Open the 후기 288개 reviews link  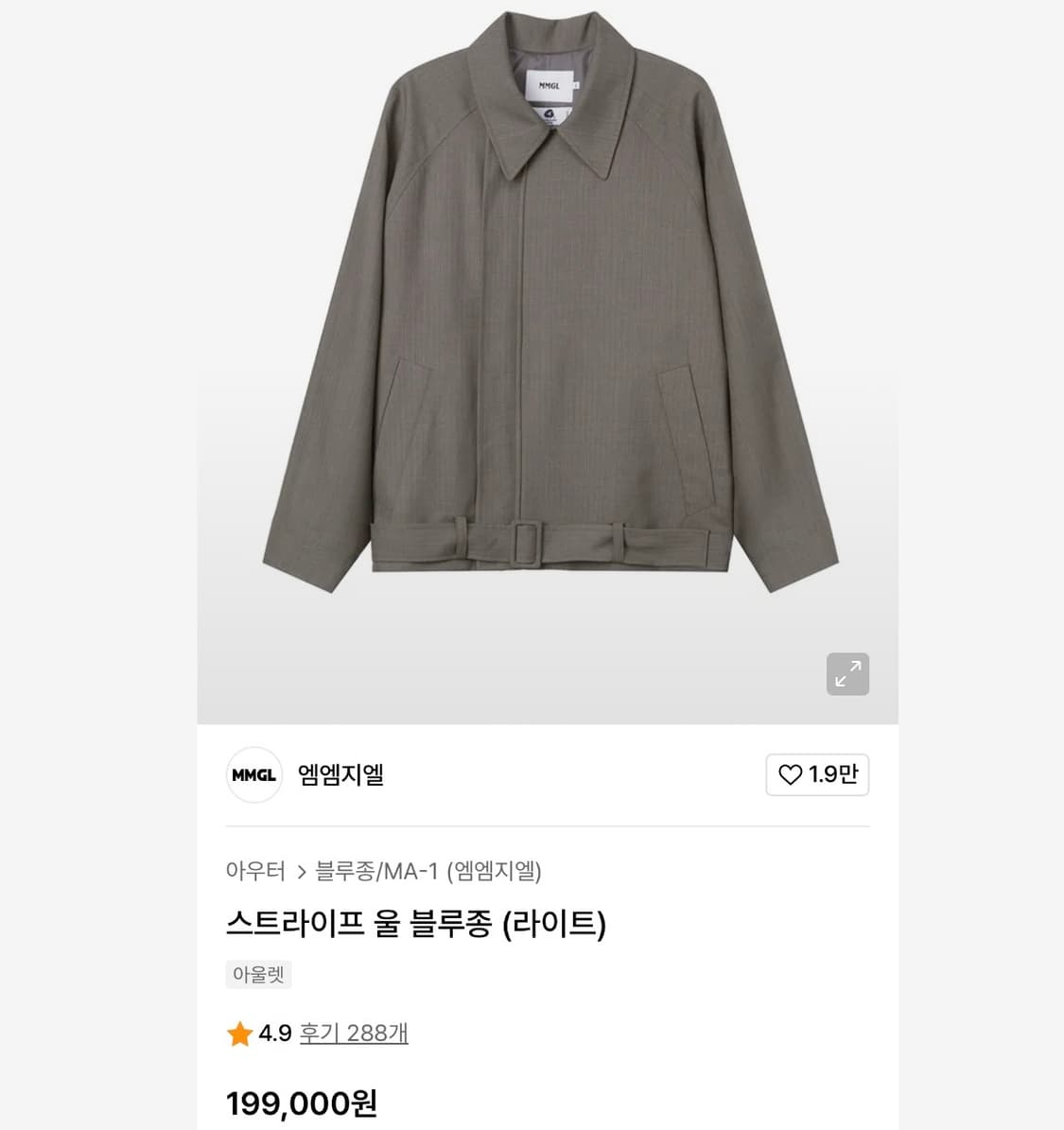coord(353,1034)
